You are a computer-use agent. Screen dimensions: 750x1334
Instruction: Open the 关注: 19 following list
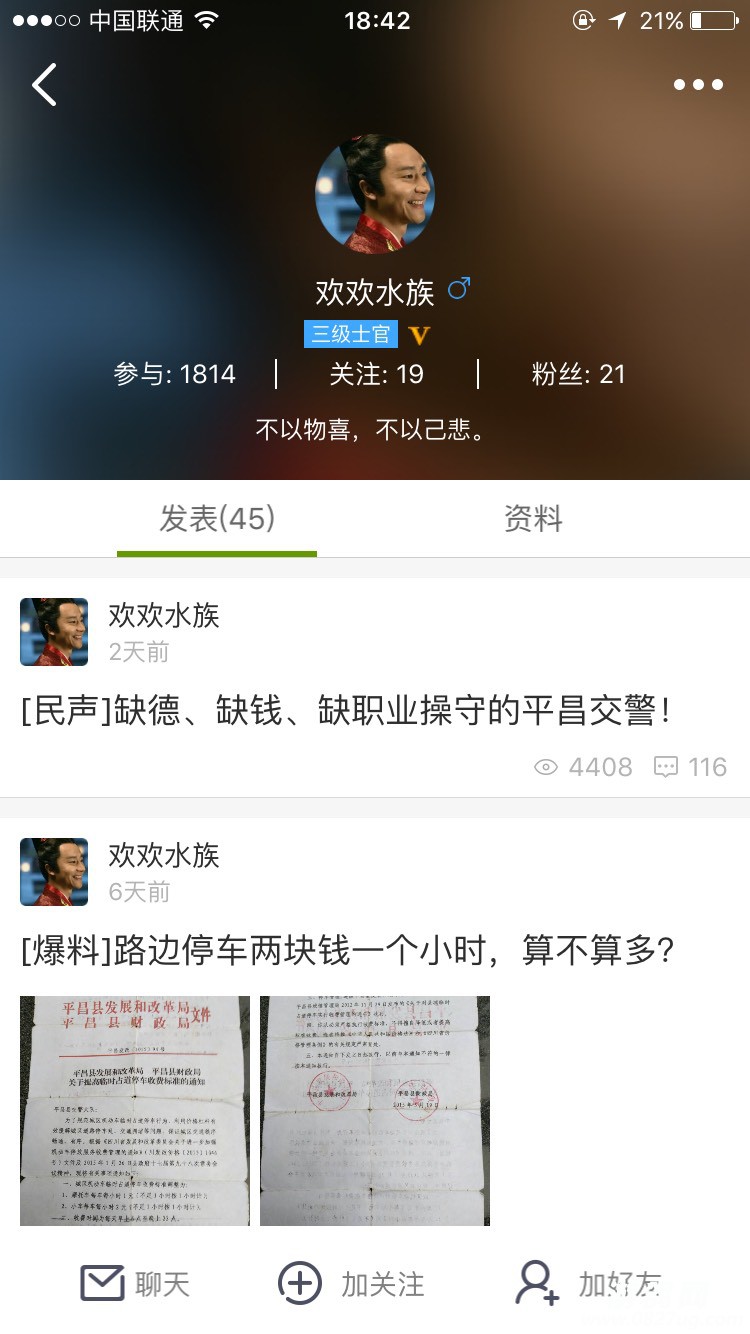(x=376, y=374)
